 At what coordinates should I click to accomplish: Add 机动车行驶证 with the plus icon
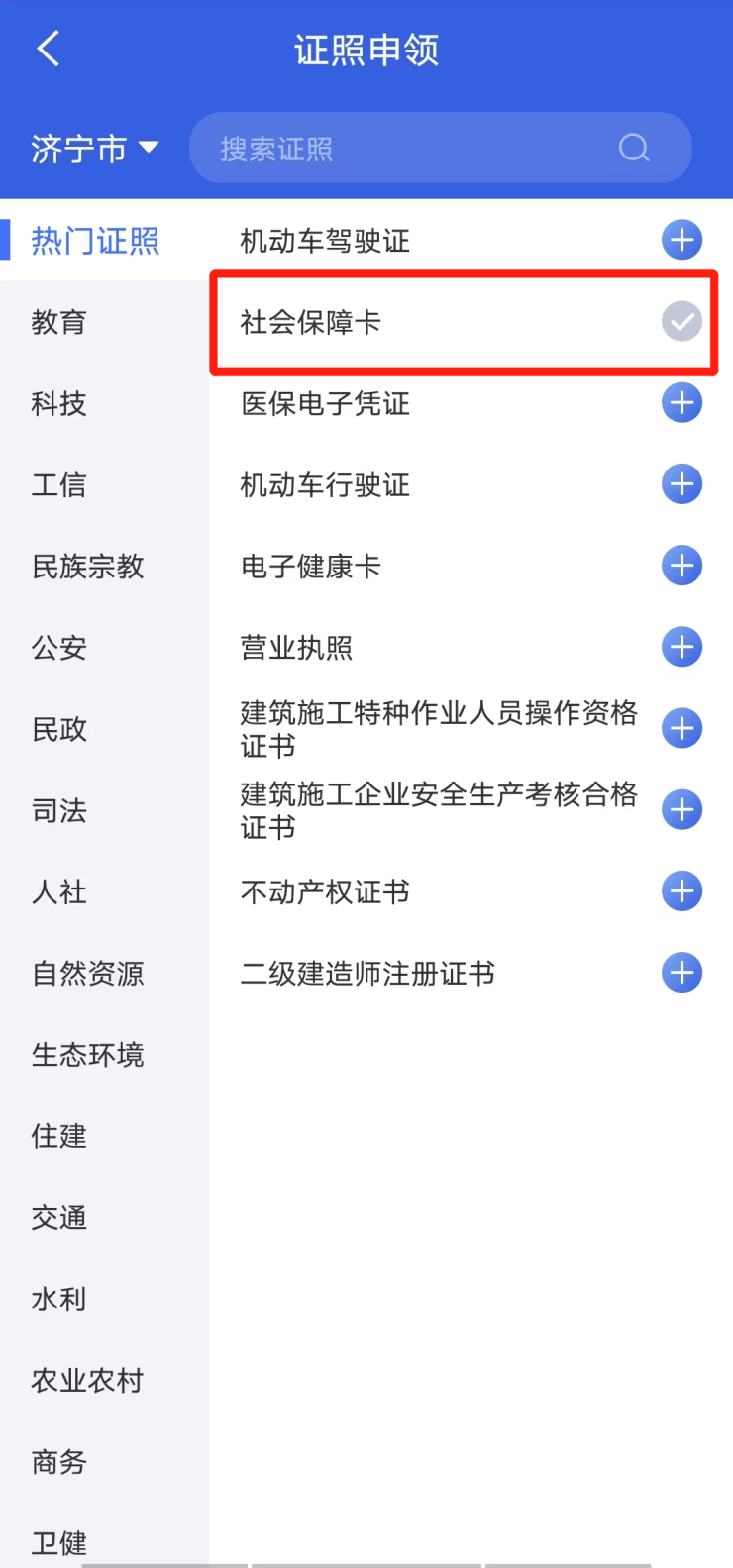point(681,484)
